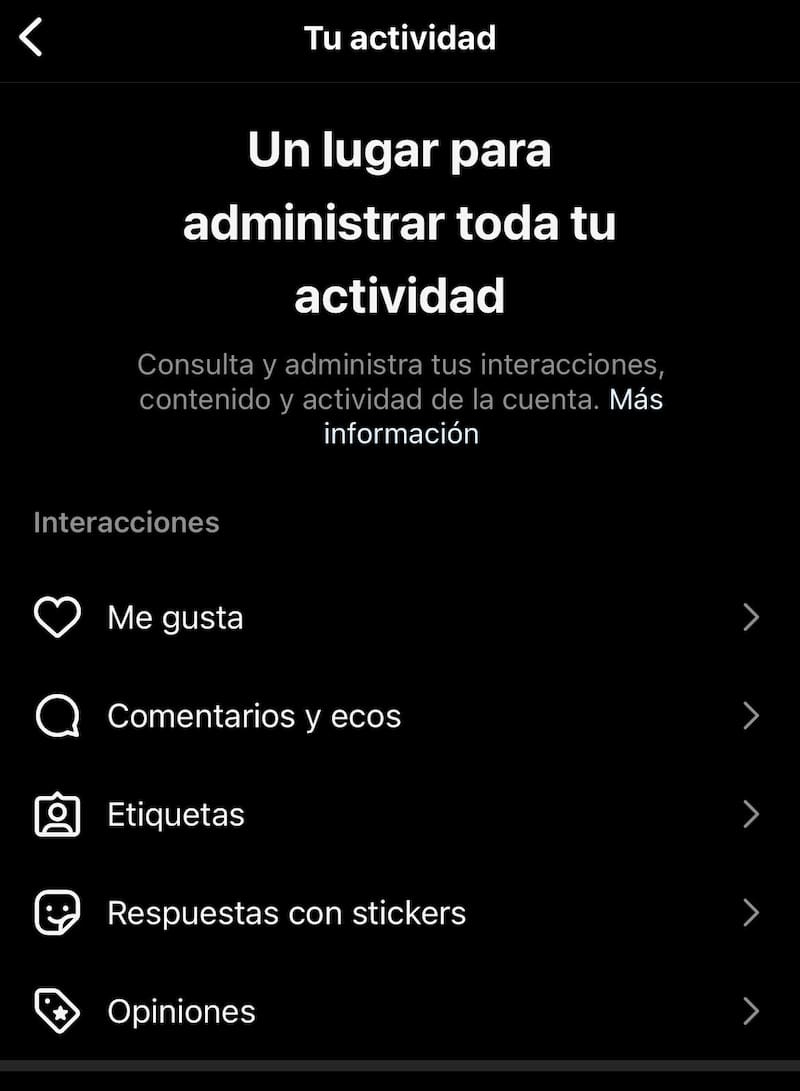800x1091 pixels.
Task: Open Comentarios y ecos
Action: 254,716
